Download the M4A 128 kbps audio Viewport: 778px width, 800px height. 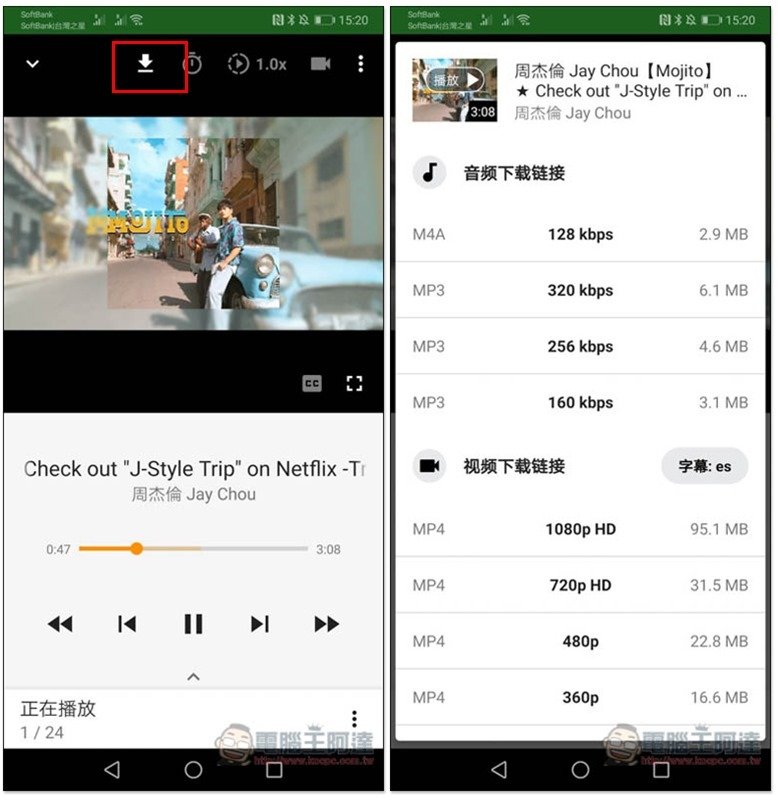580,235
